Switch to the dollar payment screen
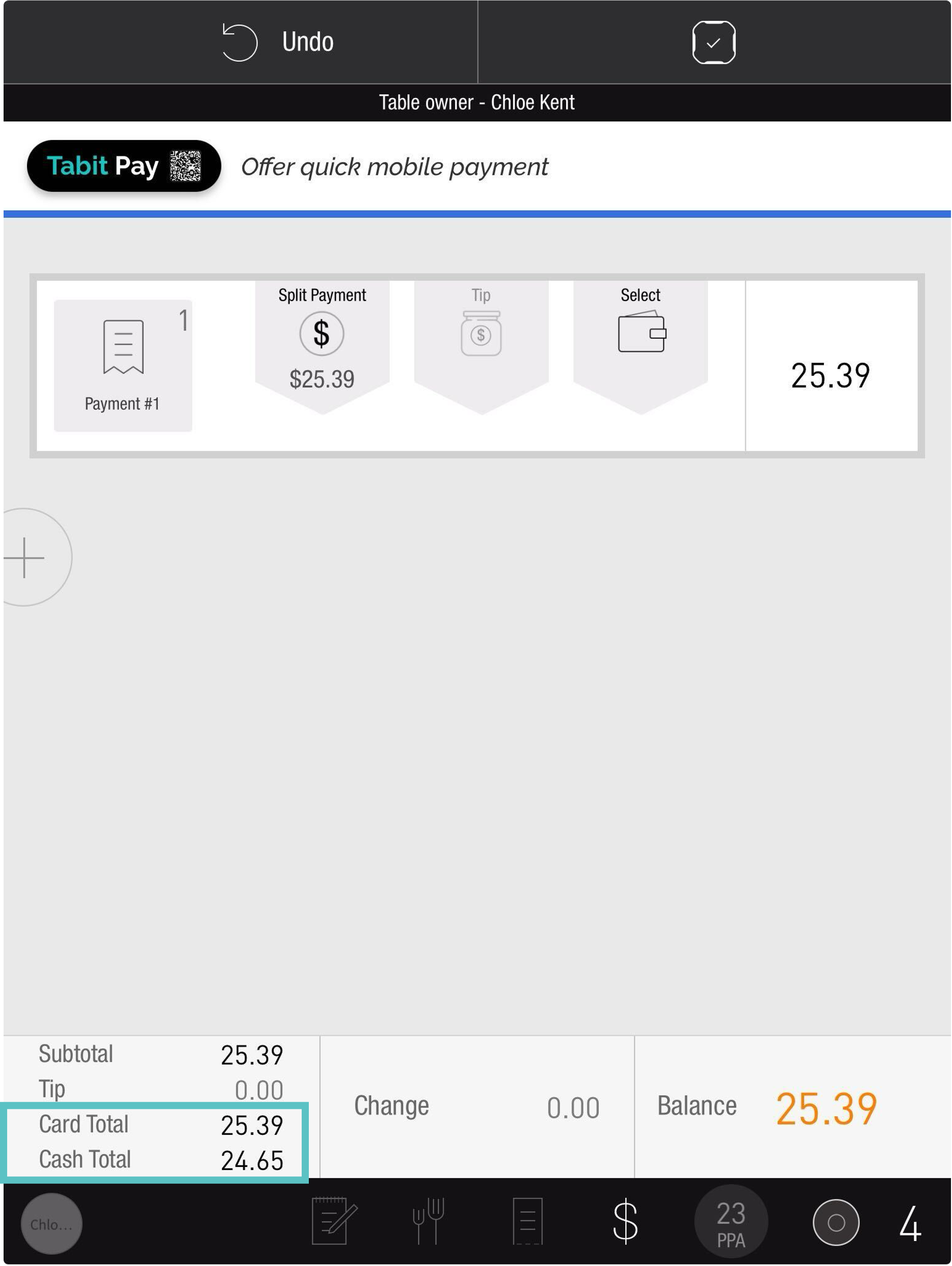The image size is (952, 1266). 625,1221
